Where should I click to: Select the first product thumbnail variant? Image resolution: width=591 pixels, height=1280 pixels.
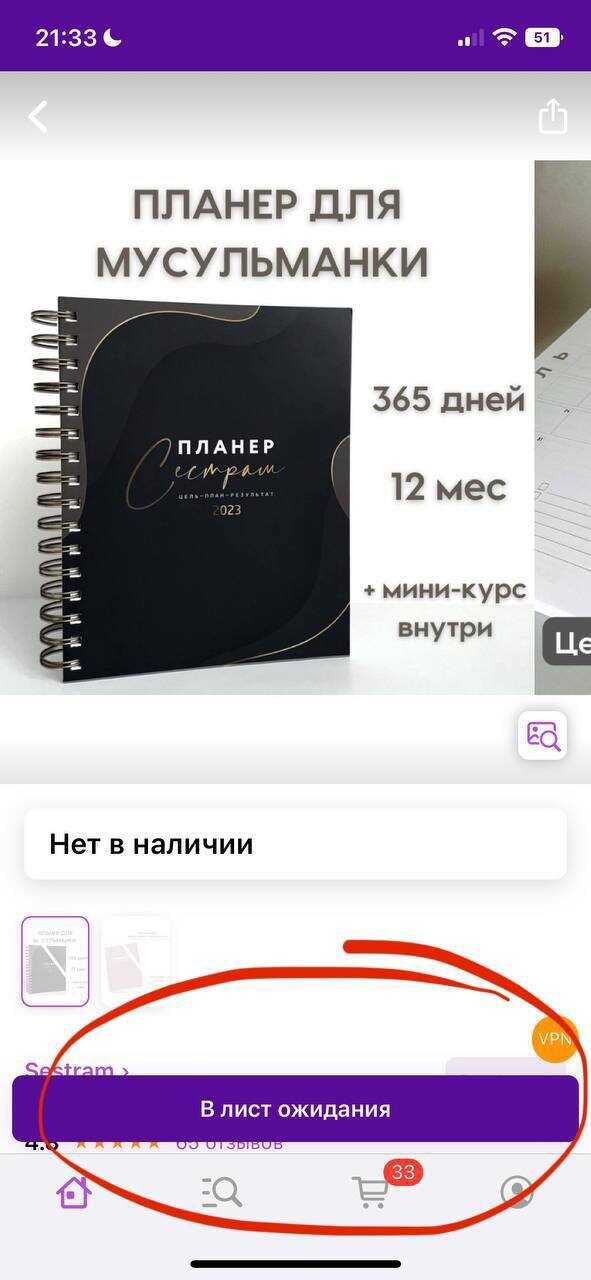(55, 961)
